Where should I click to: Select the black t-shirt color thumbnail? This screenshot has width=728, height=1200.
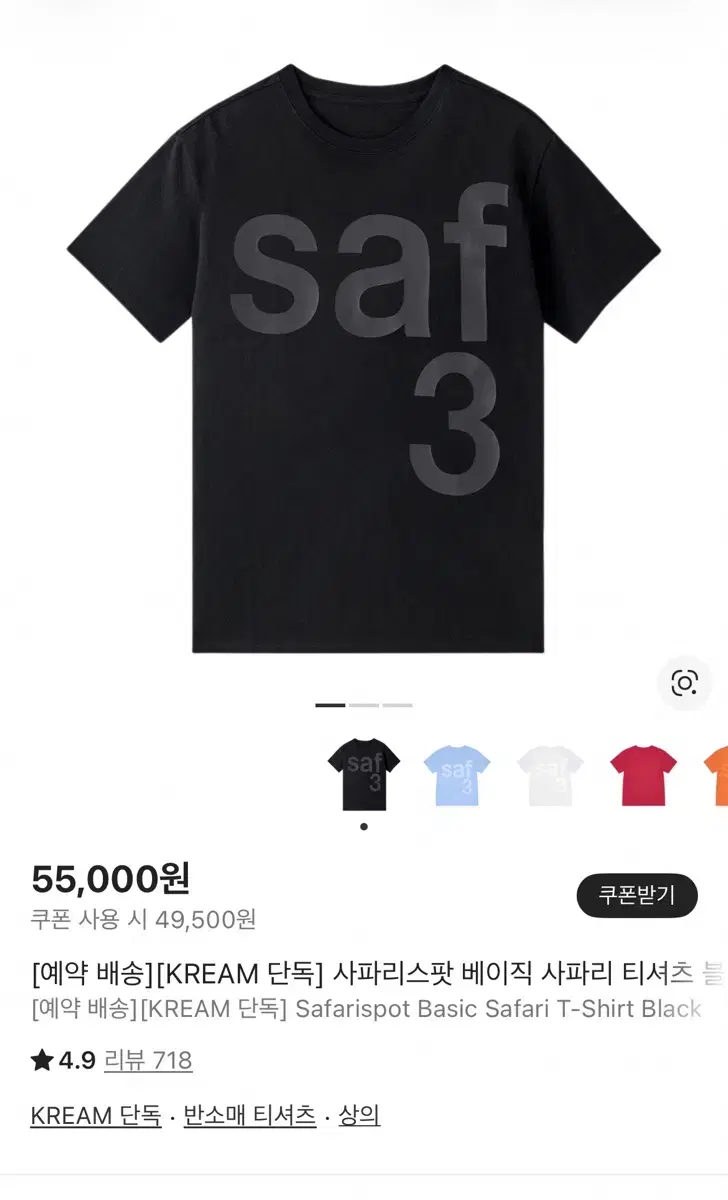364,775
